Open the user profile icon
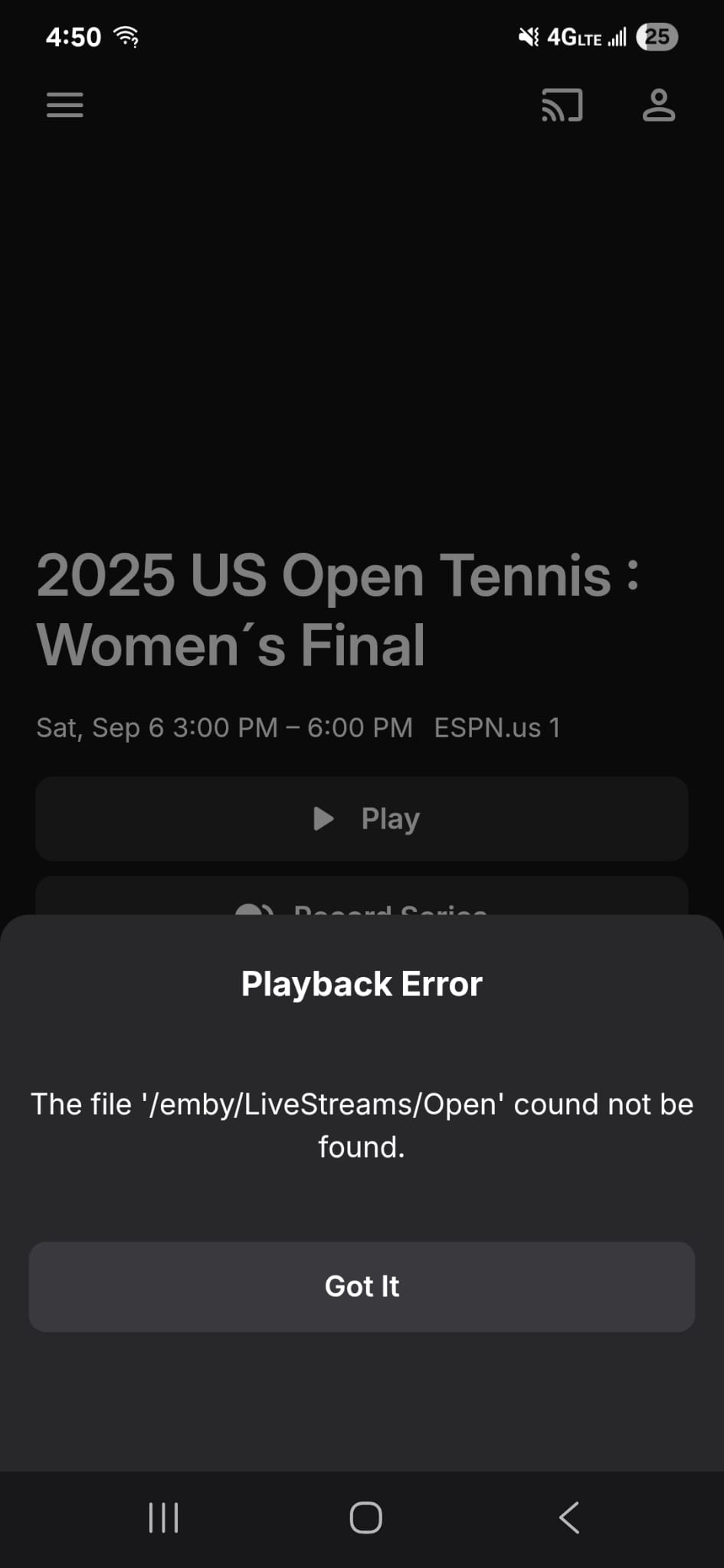 pyautogui.click(x=658, y=105)
